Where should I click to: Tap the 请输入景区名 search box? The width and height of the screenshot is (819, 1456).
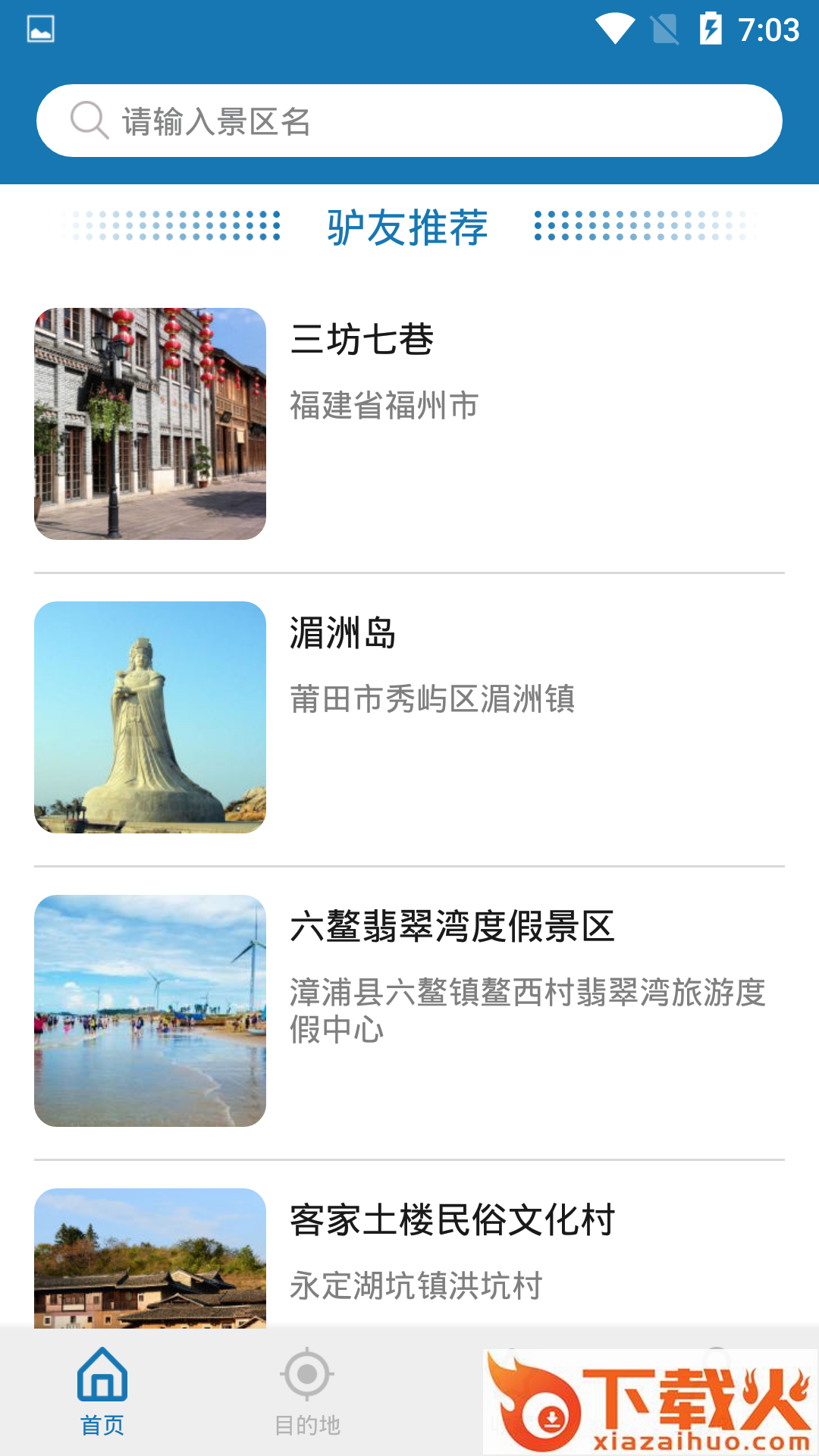click(409, 121)
